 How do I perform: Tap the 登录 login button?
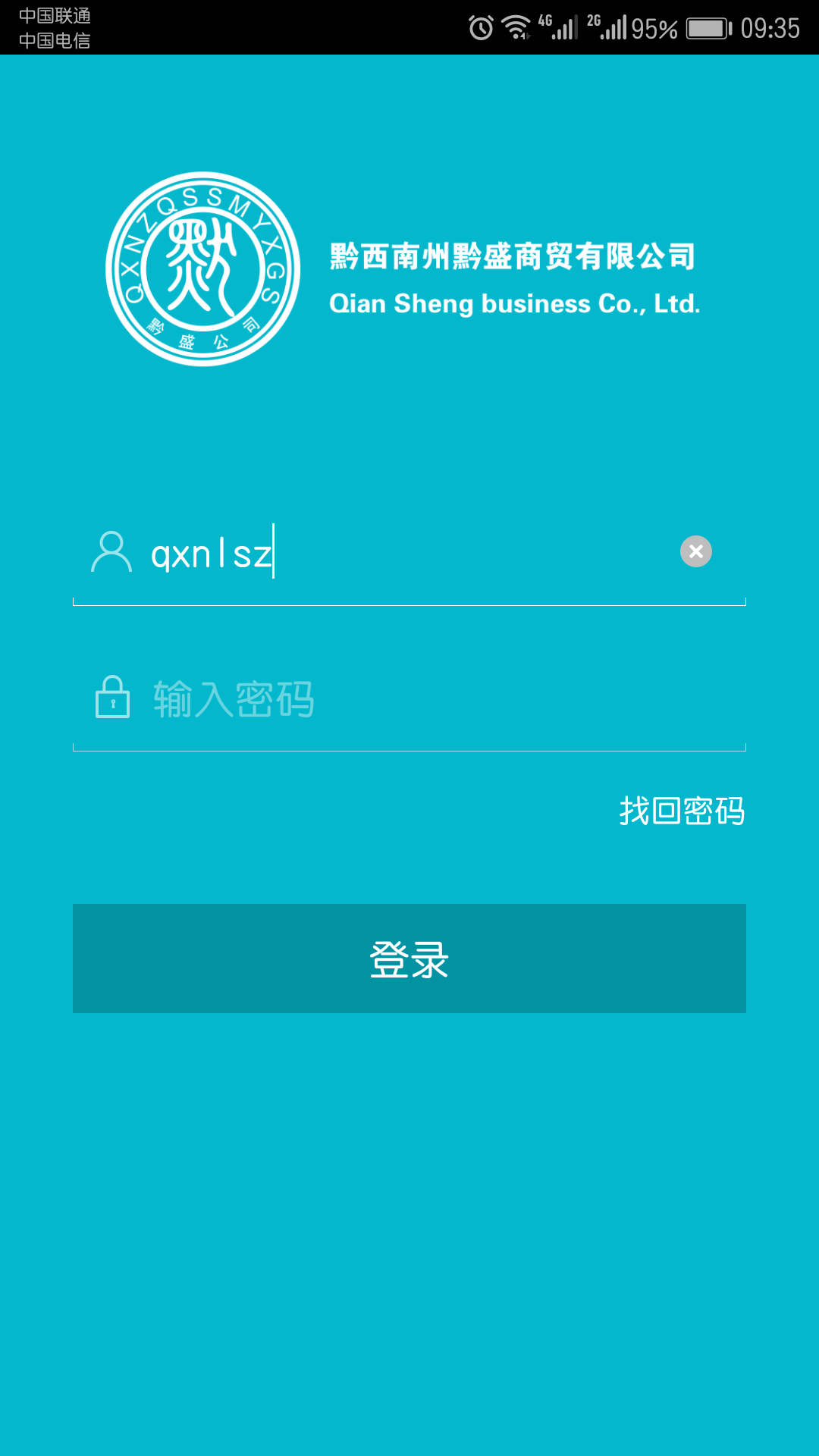[x=409, y=959]
